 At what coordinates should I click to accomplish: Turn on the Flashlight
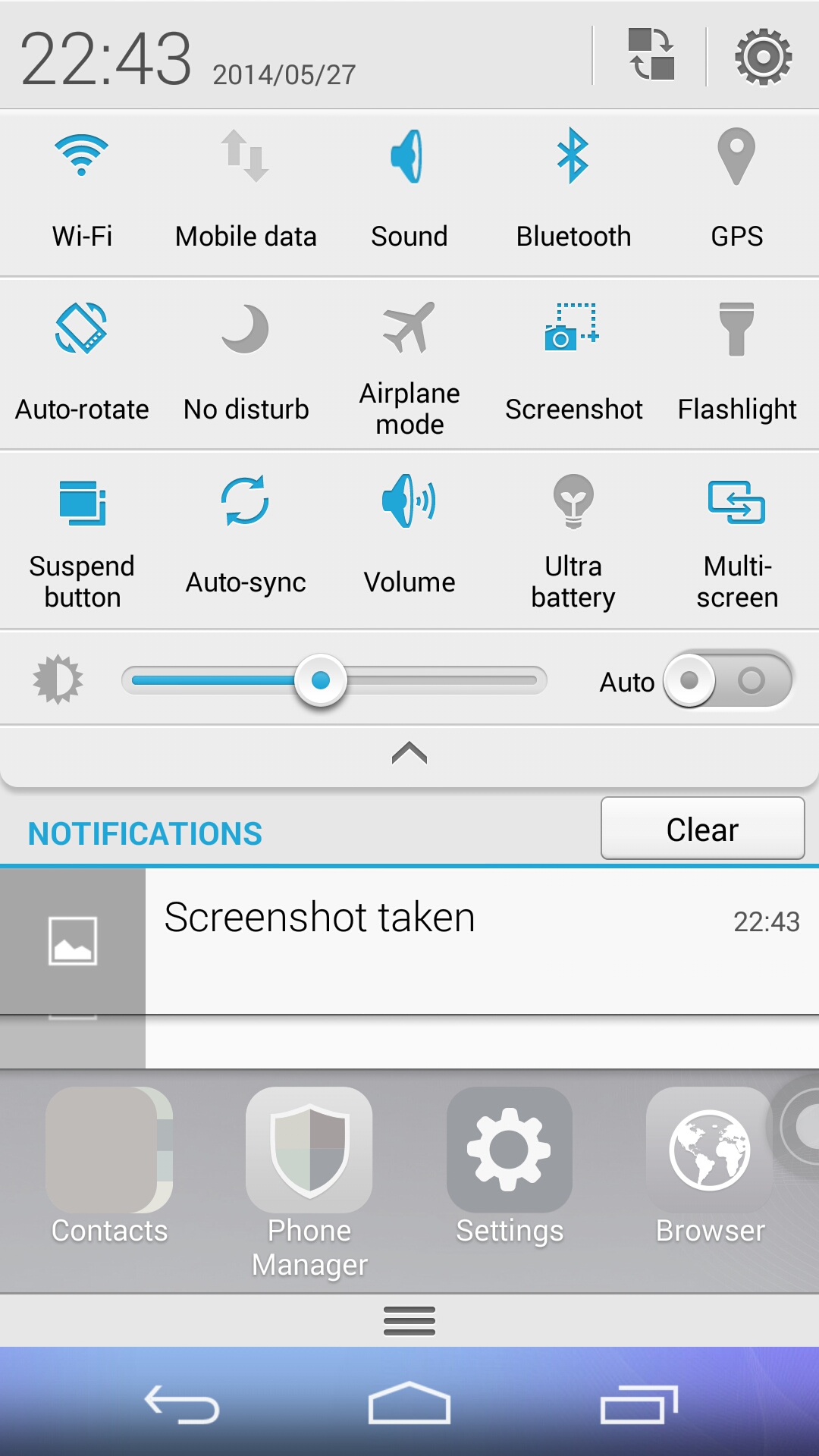737,364
